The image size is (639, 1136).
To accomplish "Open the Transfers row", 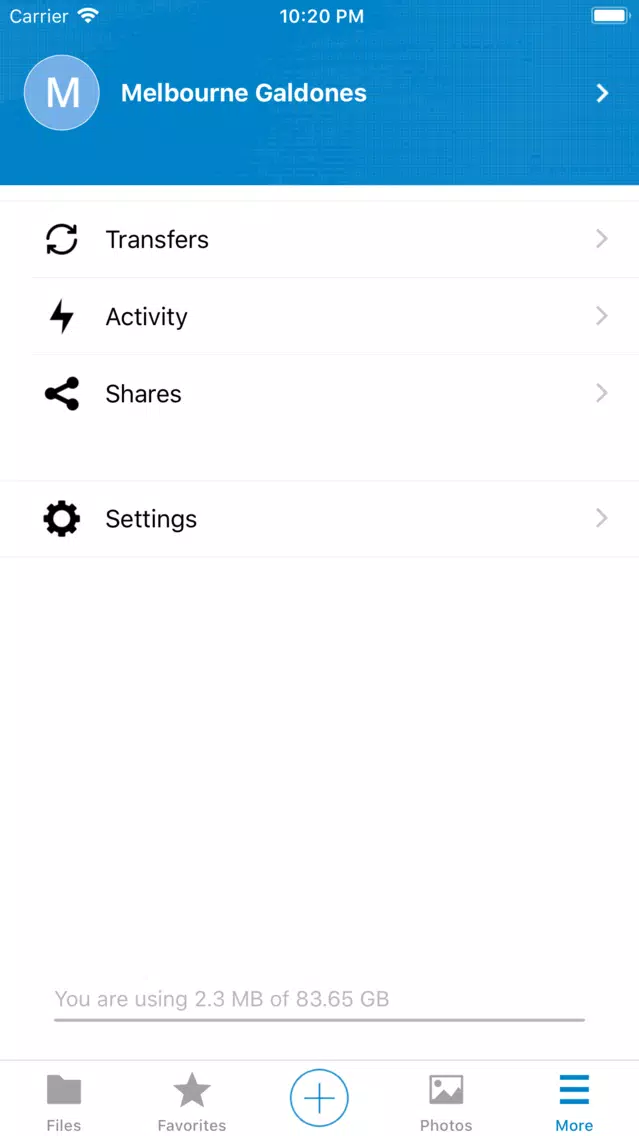I will tap(320, 239).
